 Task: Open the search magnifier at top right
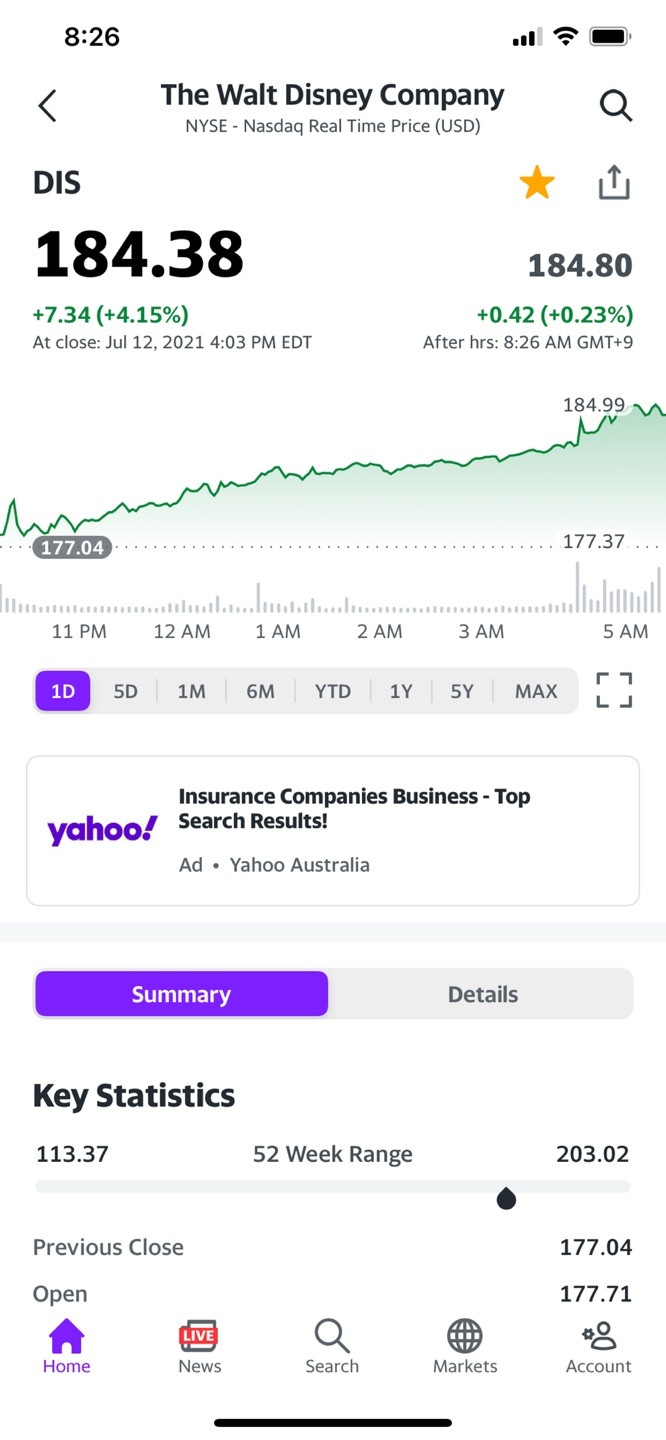(x=616, y=105)
